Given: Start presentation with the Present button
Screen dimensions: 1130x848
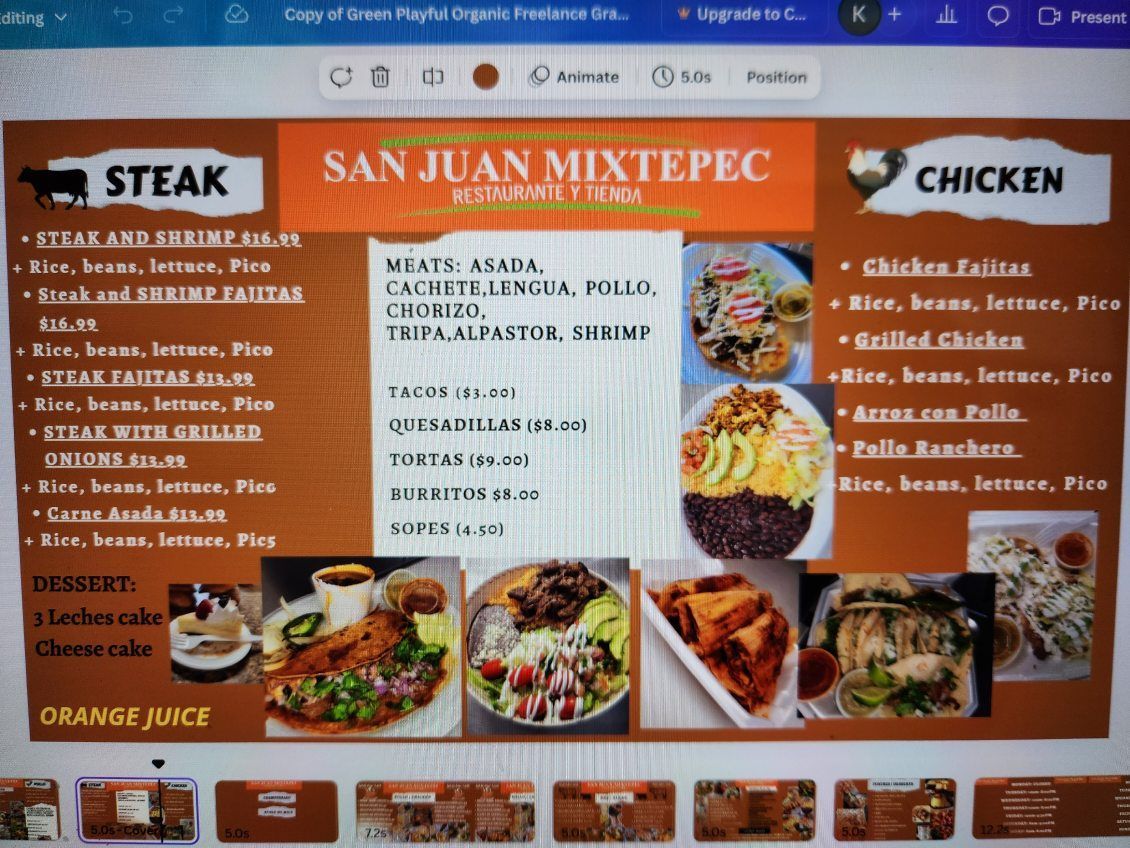Looking at the screenshot, I should [1082, 16].
